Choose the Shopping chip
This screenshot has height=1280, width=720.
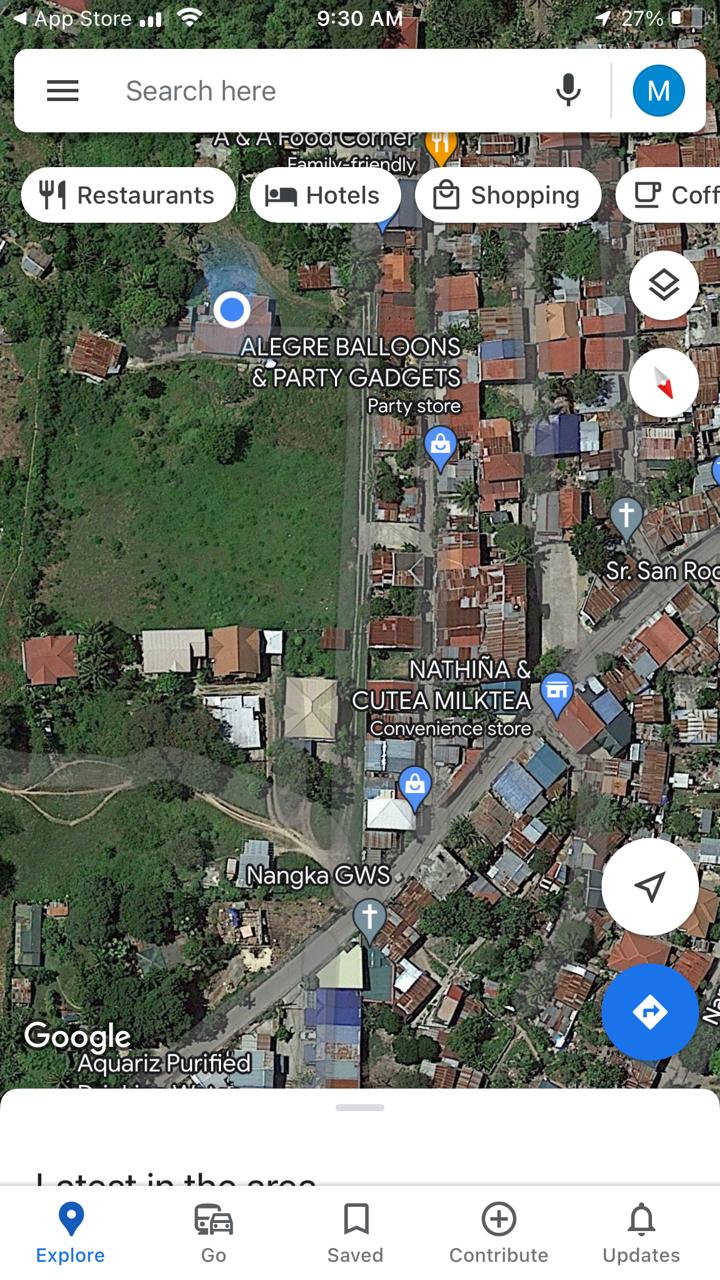pos(507,195)
